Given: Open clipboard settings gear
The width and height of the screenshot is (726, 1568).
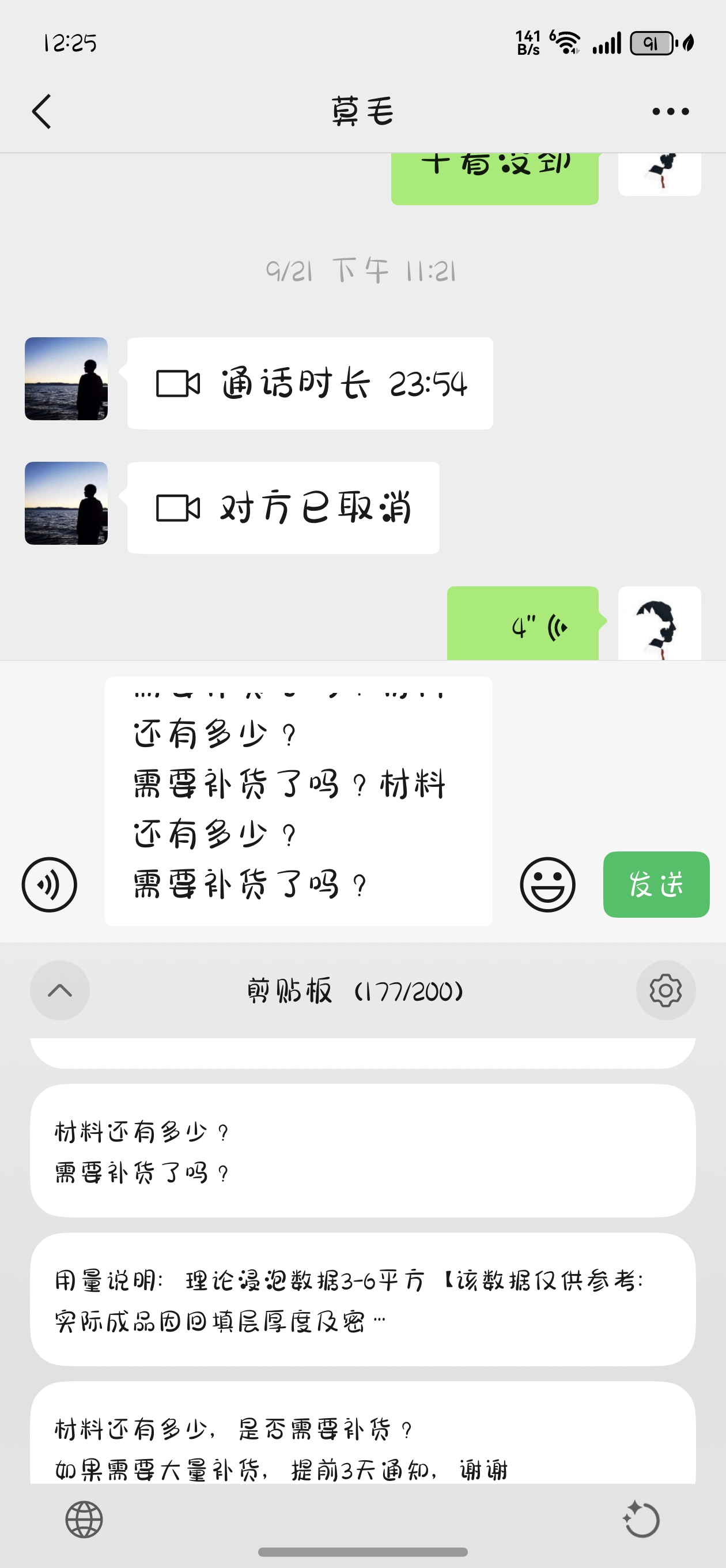Looking at the screenshot, I should click(665, 990).
